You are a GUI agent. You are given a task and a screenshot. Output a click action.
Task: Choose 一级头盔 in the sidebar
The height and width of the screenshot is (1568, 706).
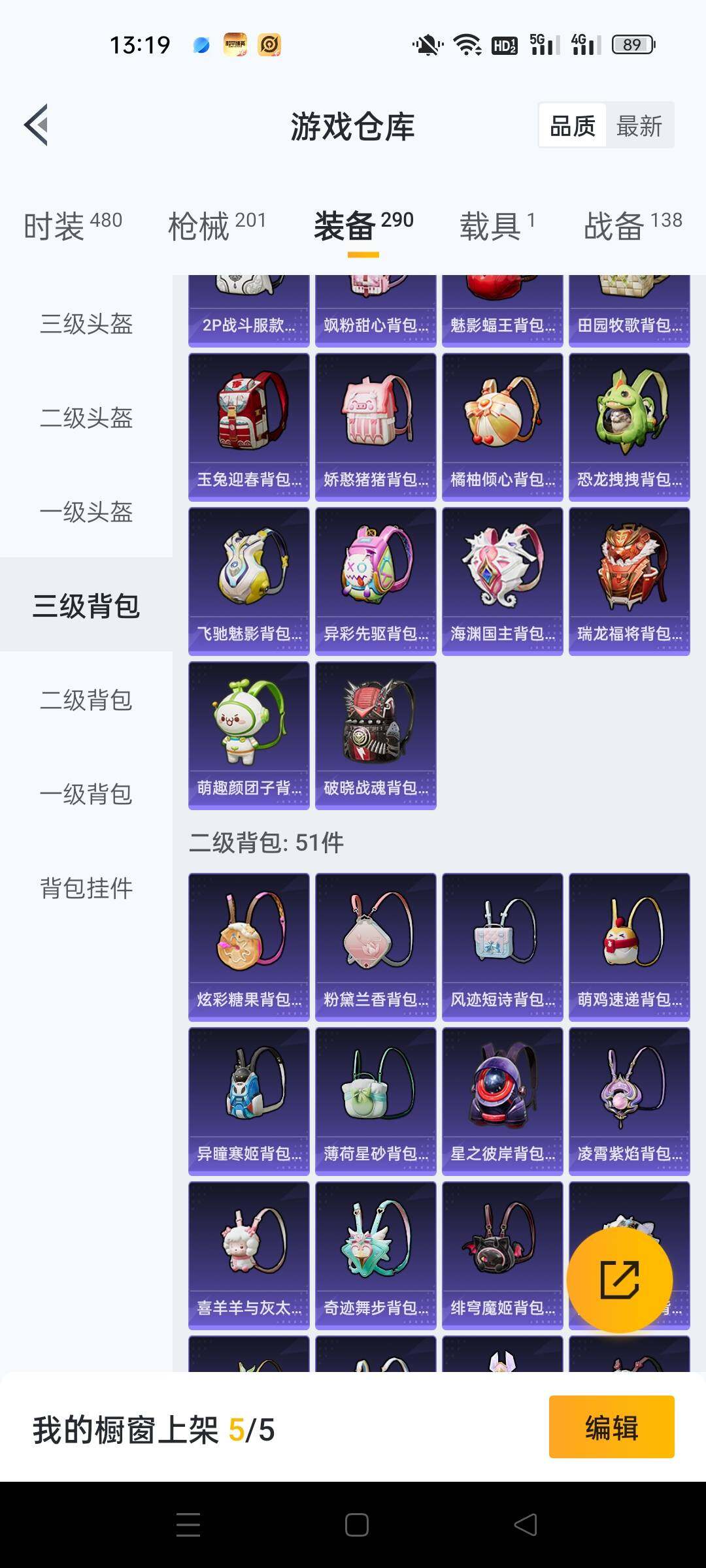86,512
